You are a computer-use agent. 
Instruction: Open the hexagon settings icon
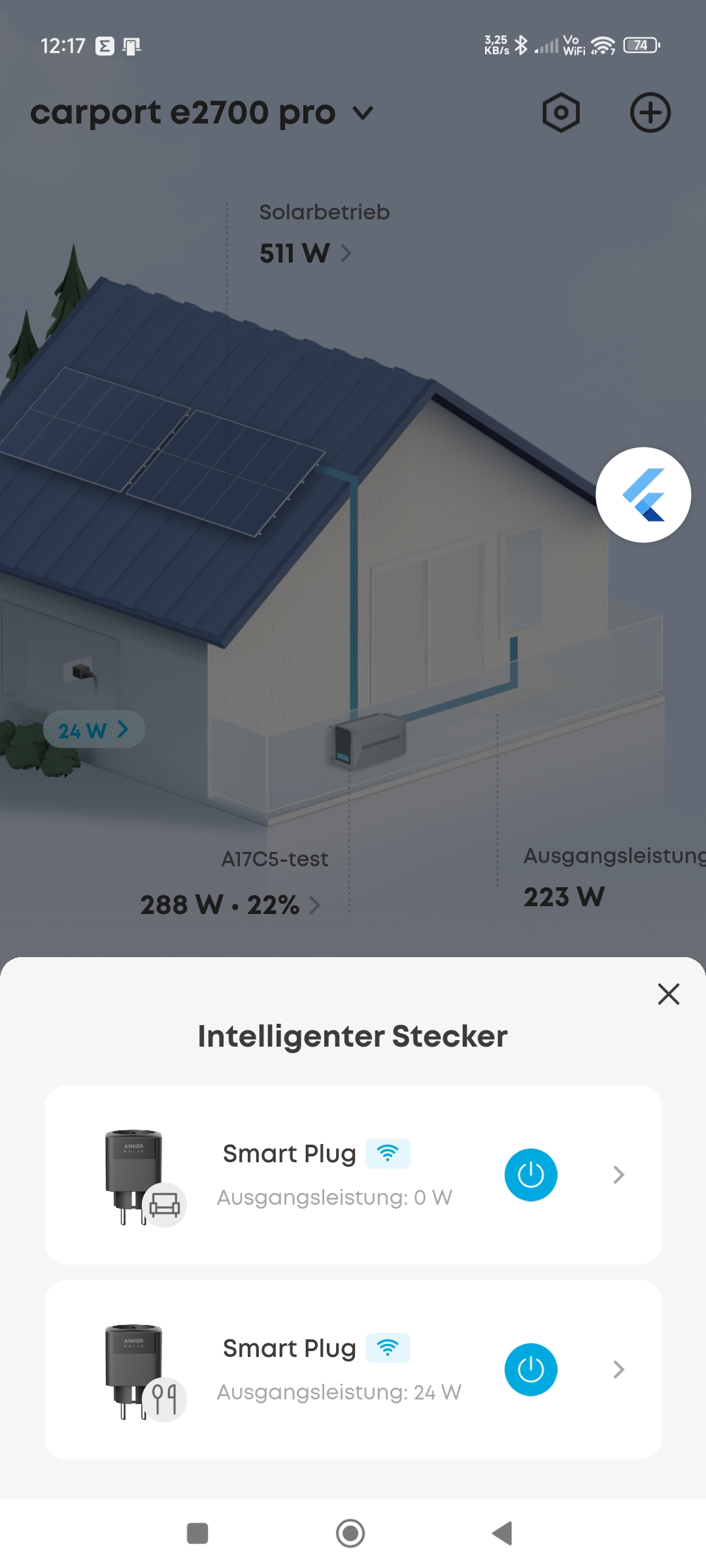point(561,113)
